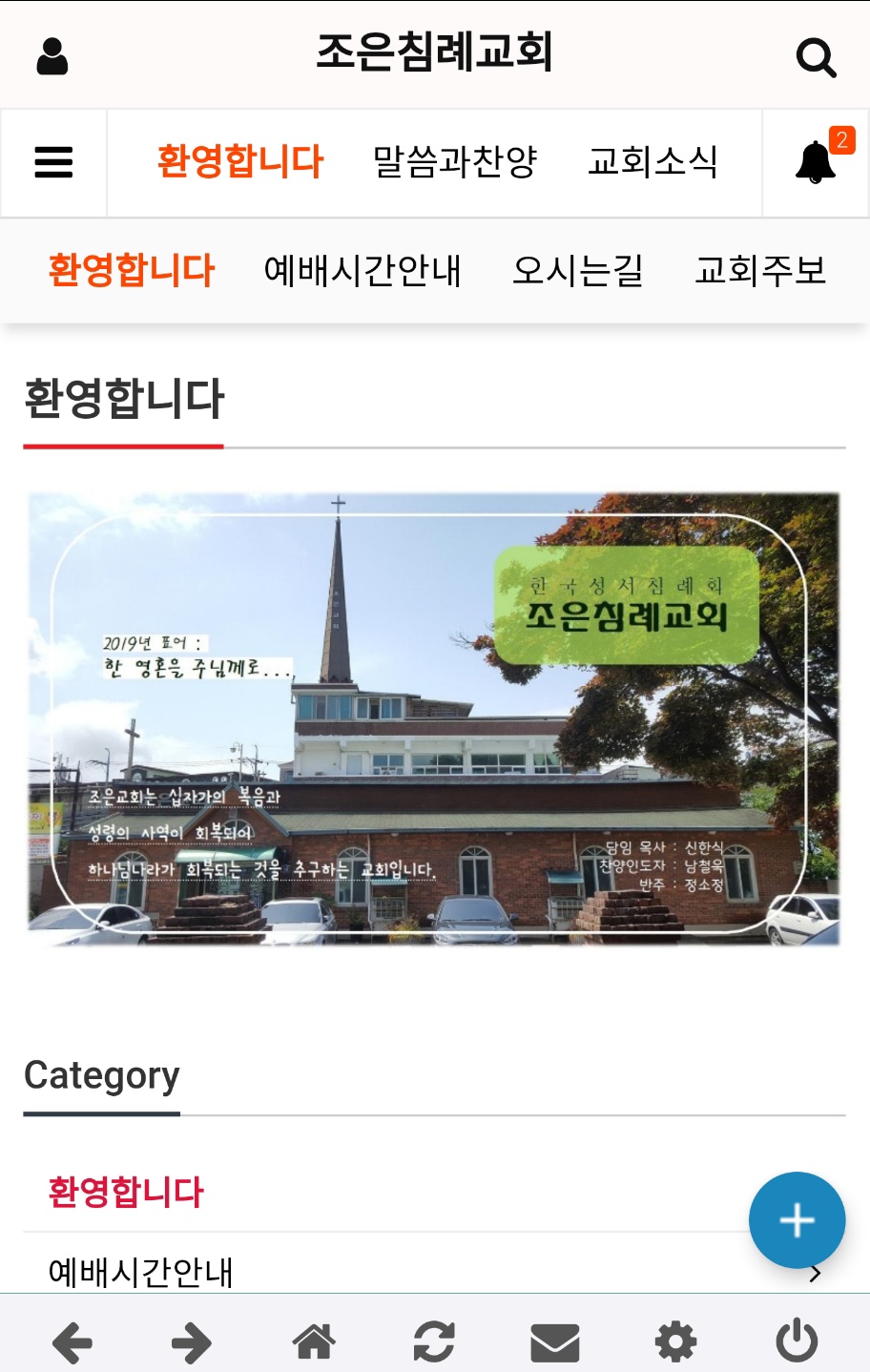Go forward with the right arrow

point(192,1342)
